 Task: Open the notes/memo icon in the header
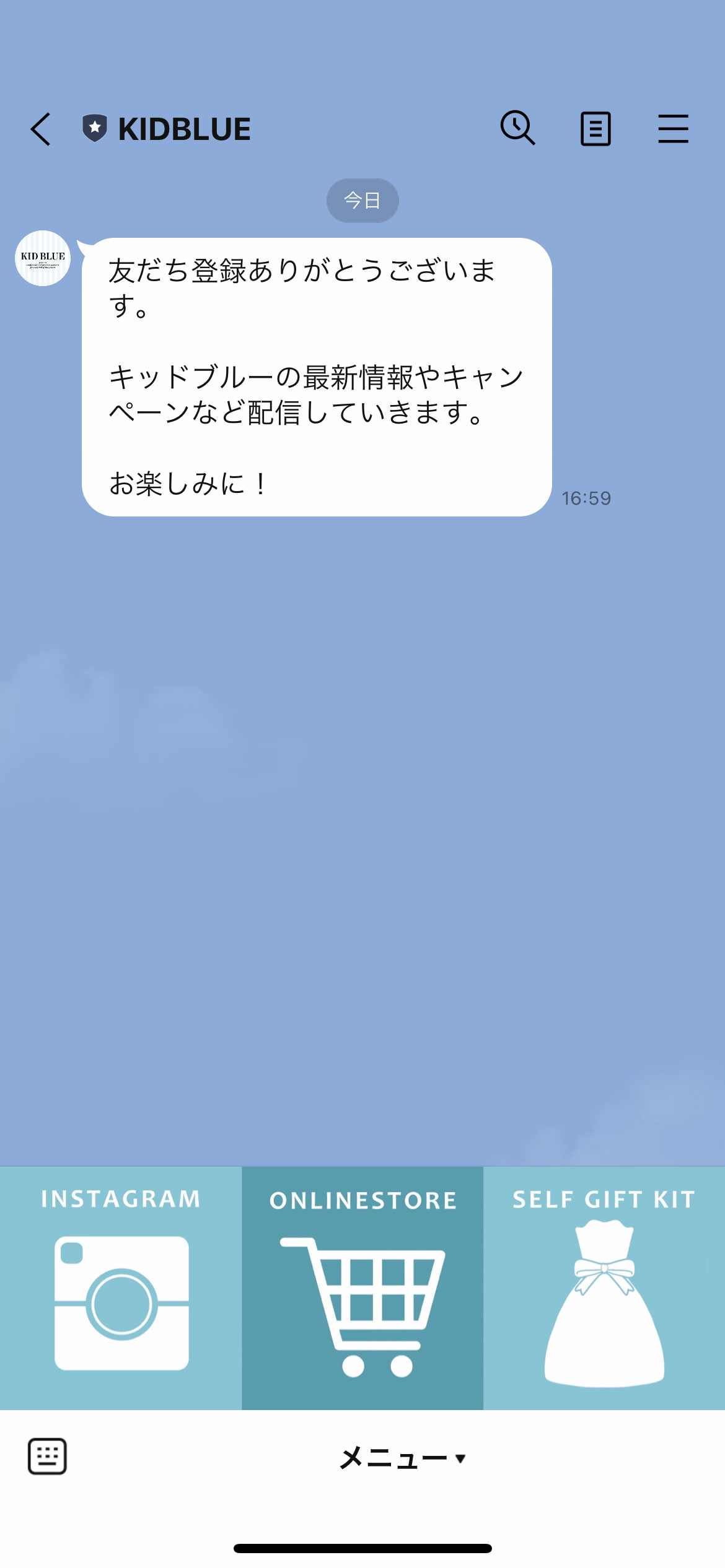click(596, 128)
